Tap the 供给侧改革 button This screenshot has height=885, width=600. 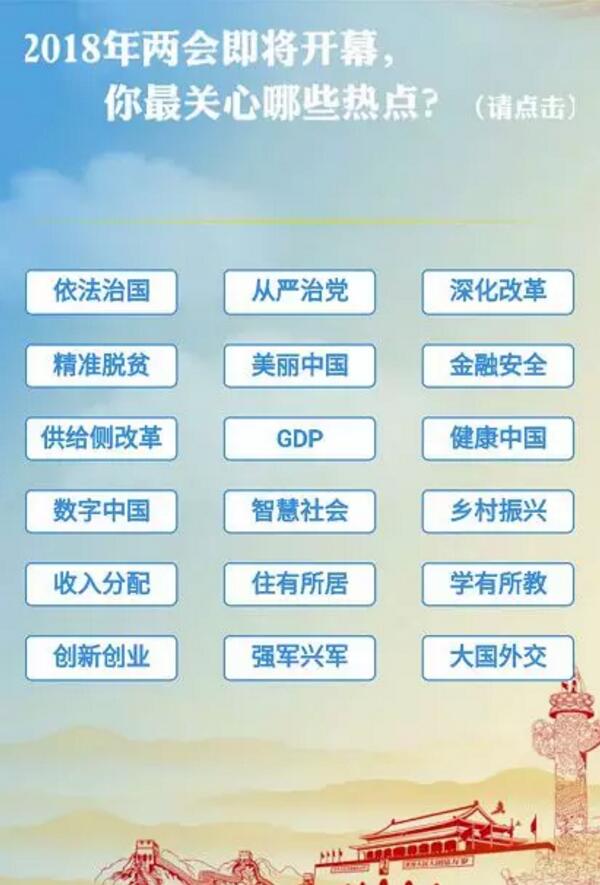coord(101,438)
